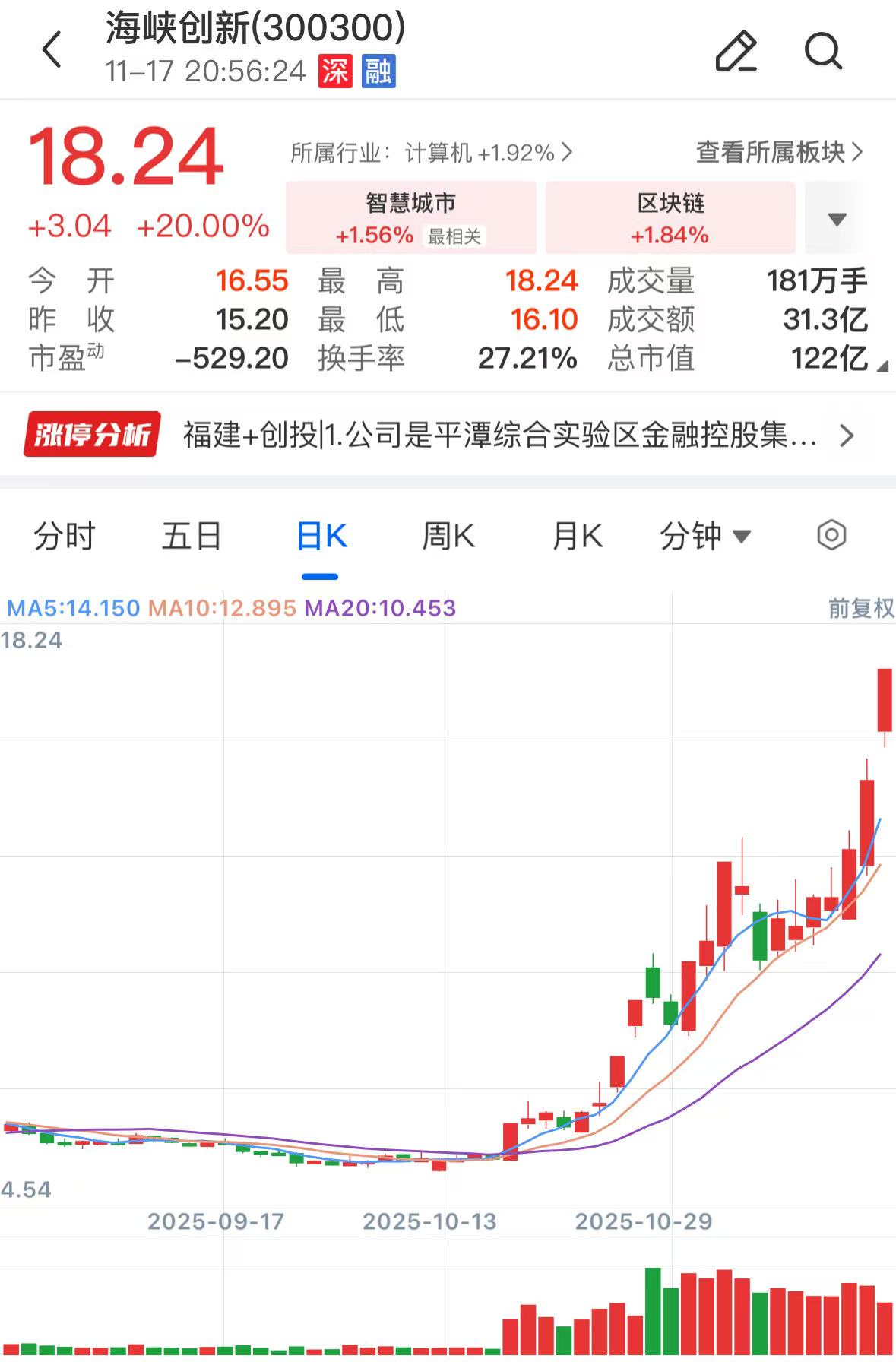Open stock search magnifier
Viewport: 896px width, 1362px height.
(823, 52)
